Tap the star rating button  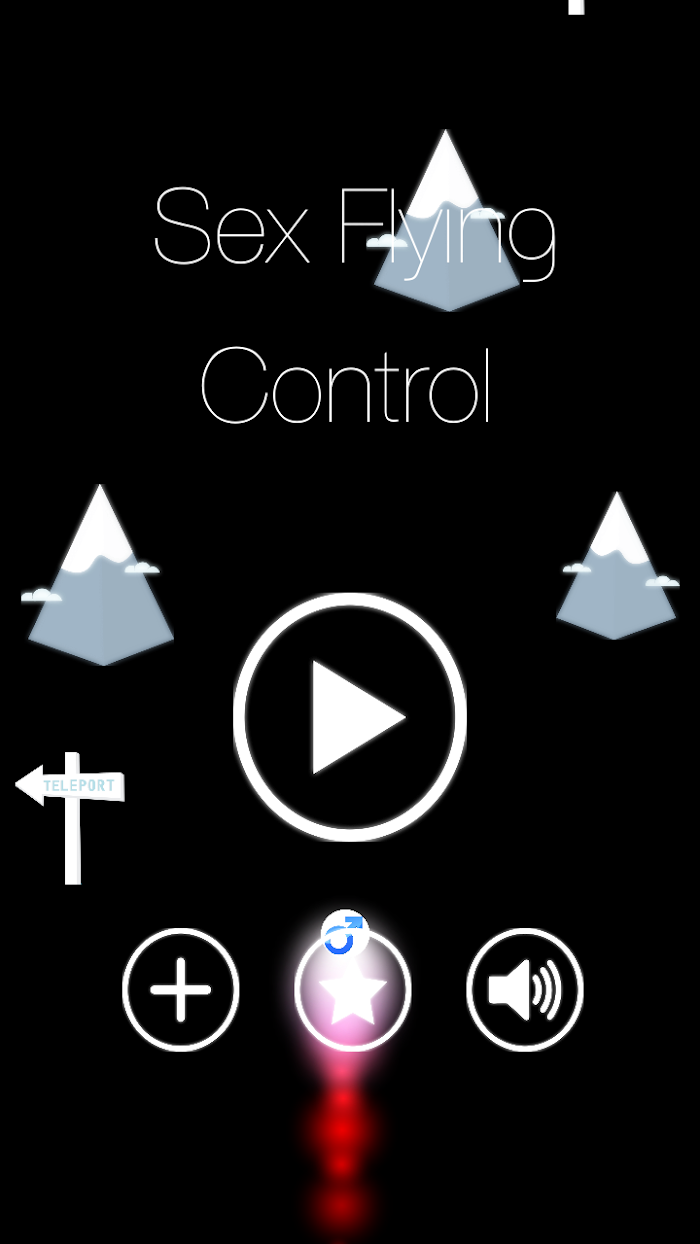tap(352, 991)
